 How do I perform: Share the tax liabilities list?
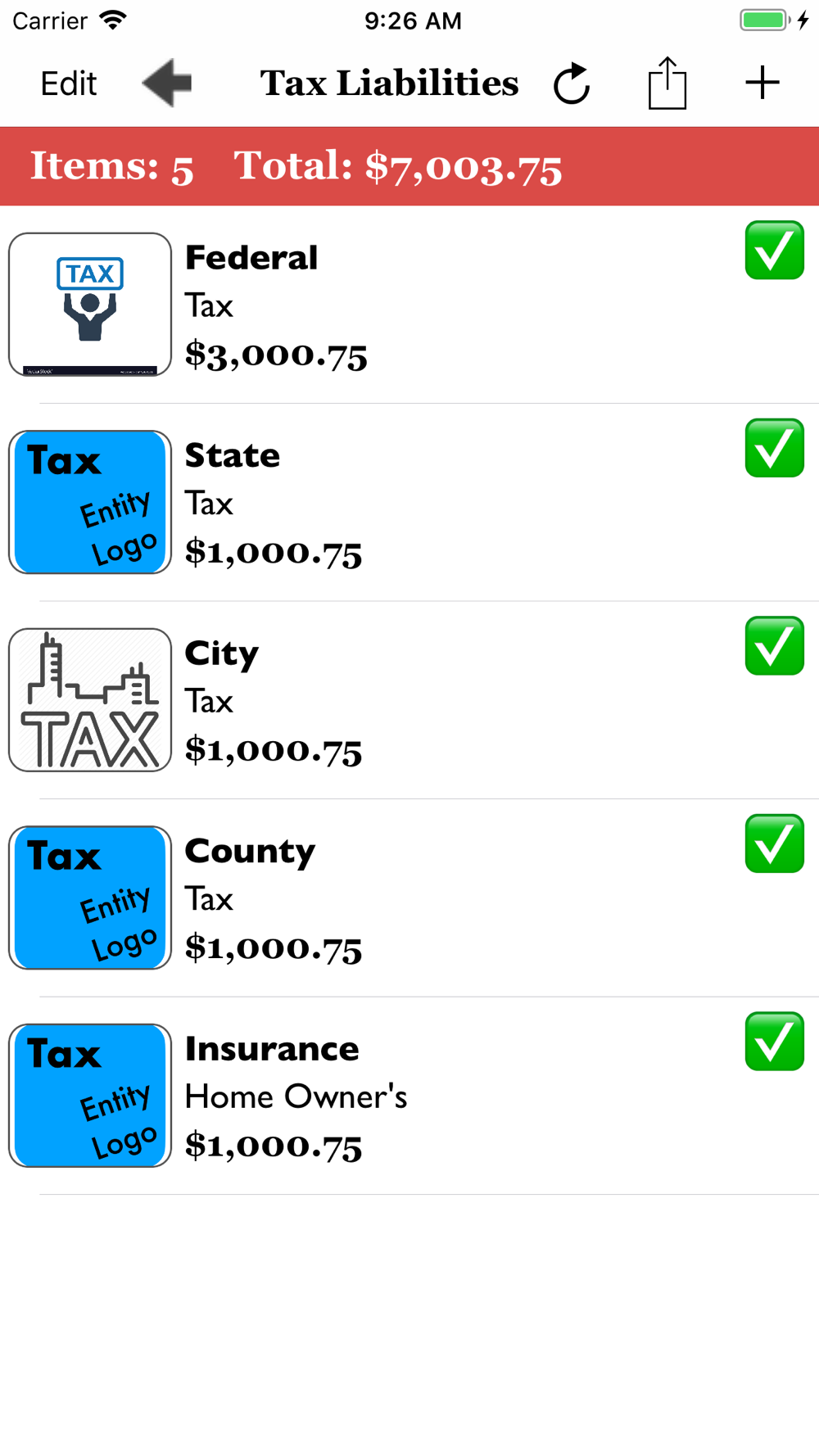(x=667, y=83)
